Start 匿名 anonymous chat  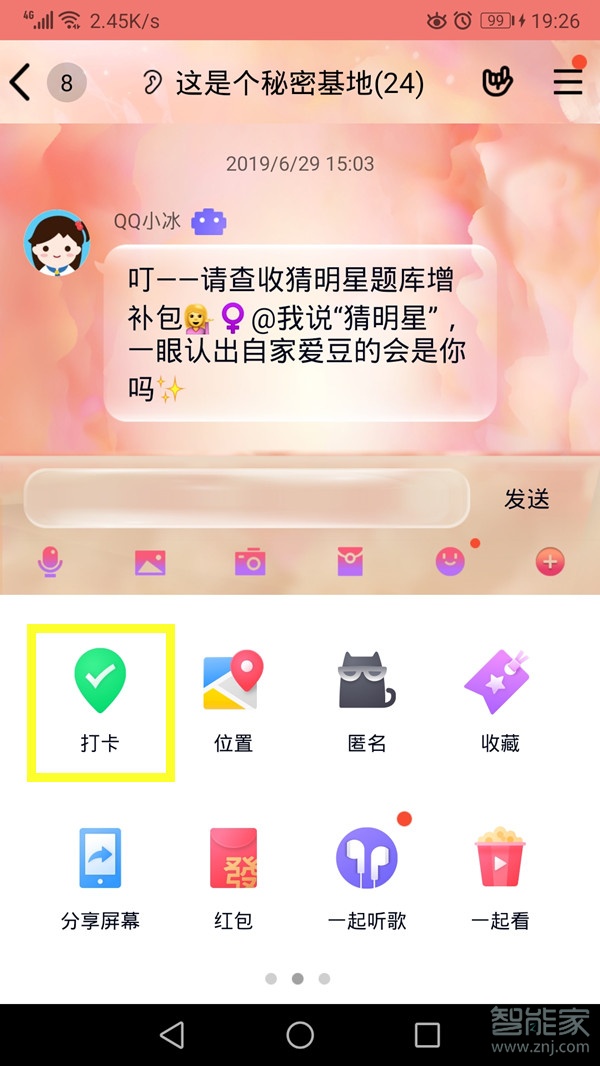tap(366, 700)
